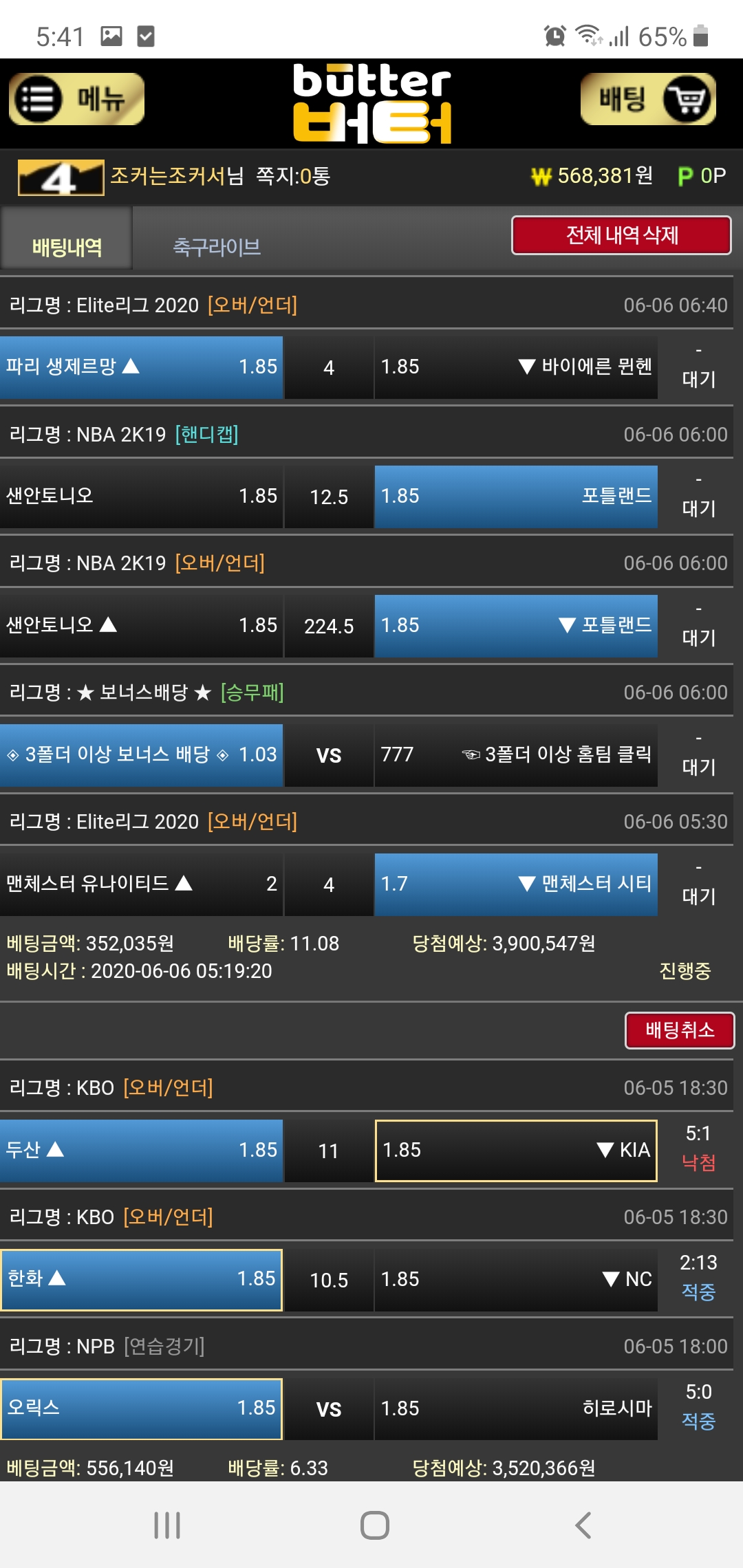Open recent apps from navigation bar
The image size is (743, 1568).
167,1525
